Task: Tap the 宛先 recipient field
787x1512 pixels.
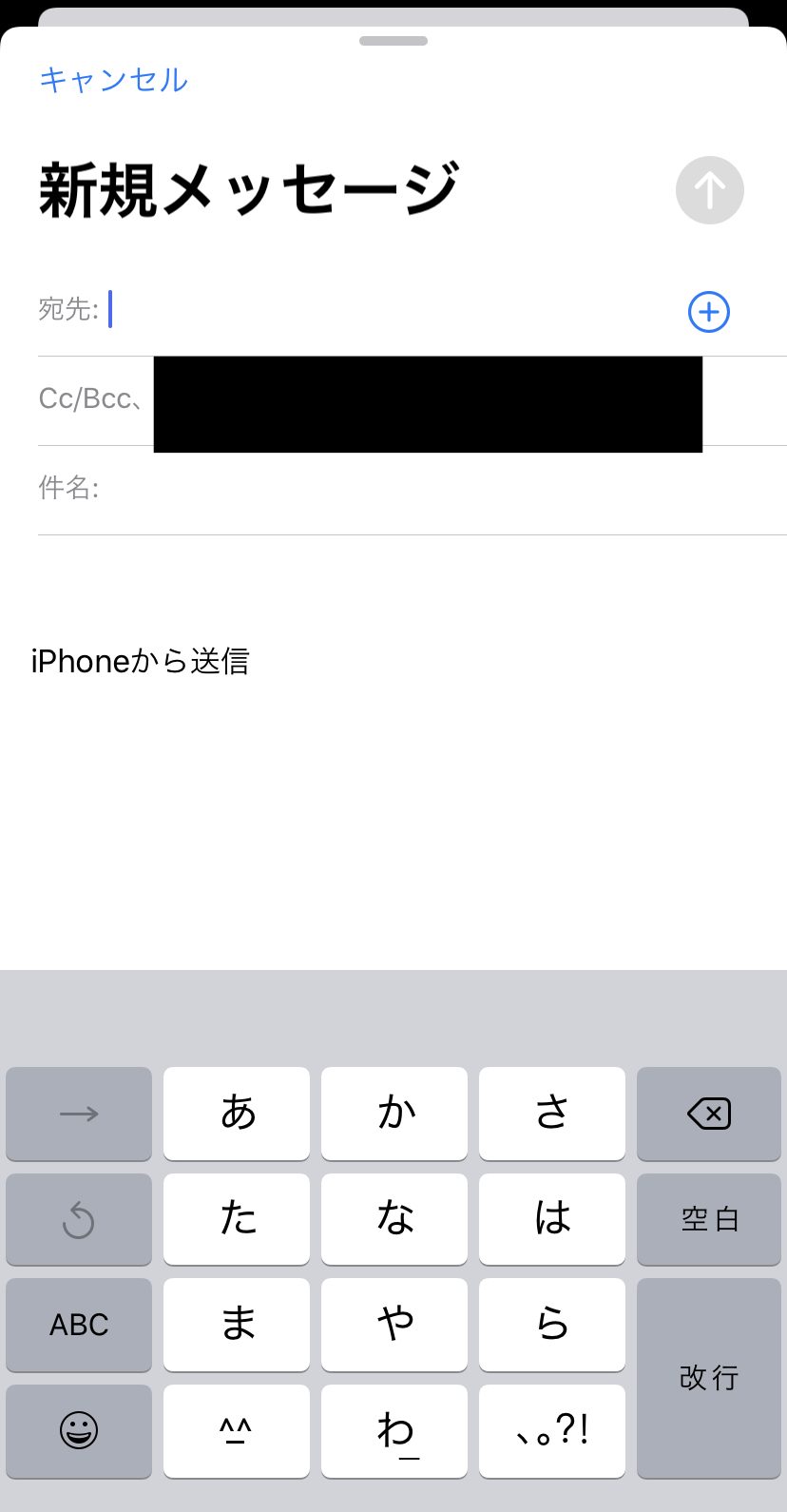Action: (x=285, y=310)
